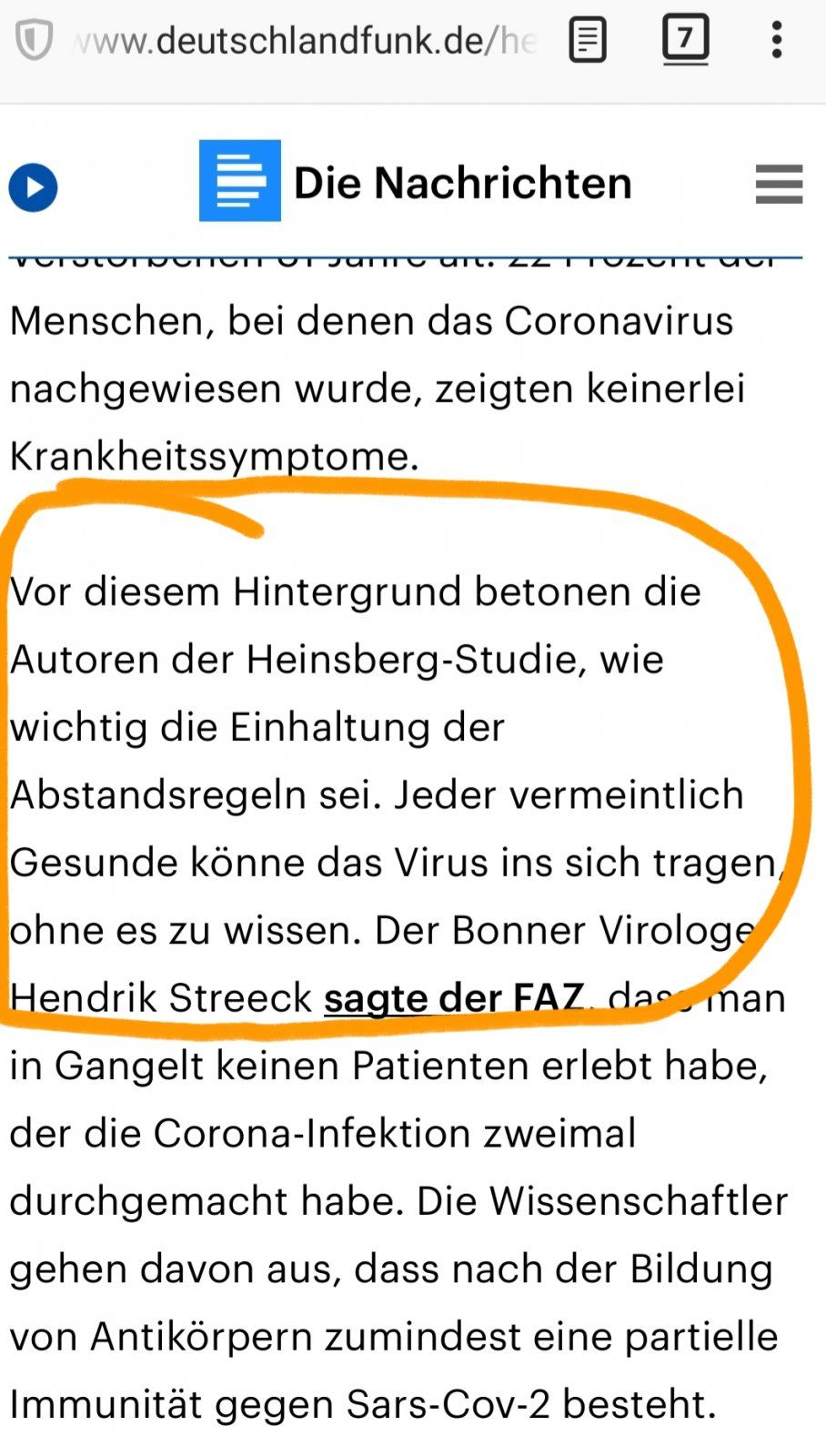Tap the browser address bar

coord(305,41)
